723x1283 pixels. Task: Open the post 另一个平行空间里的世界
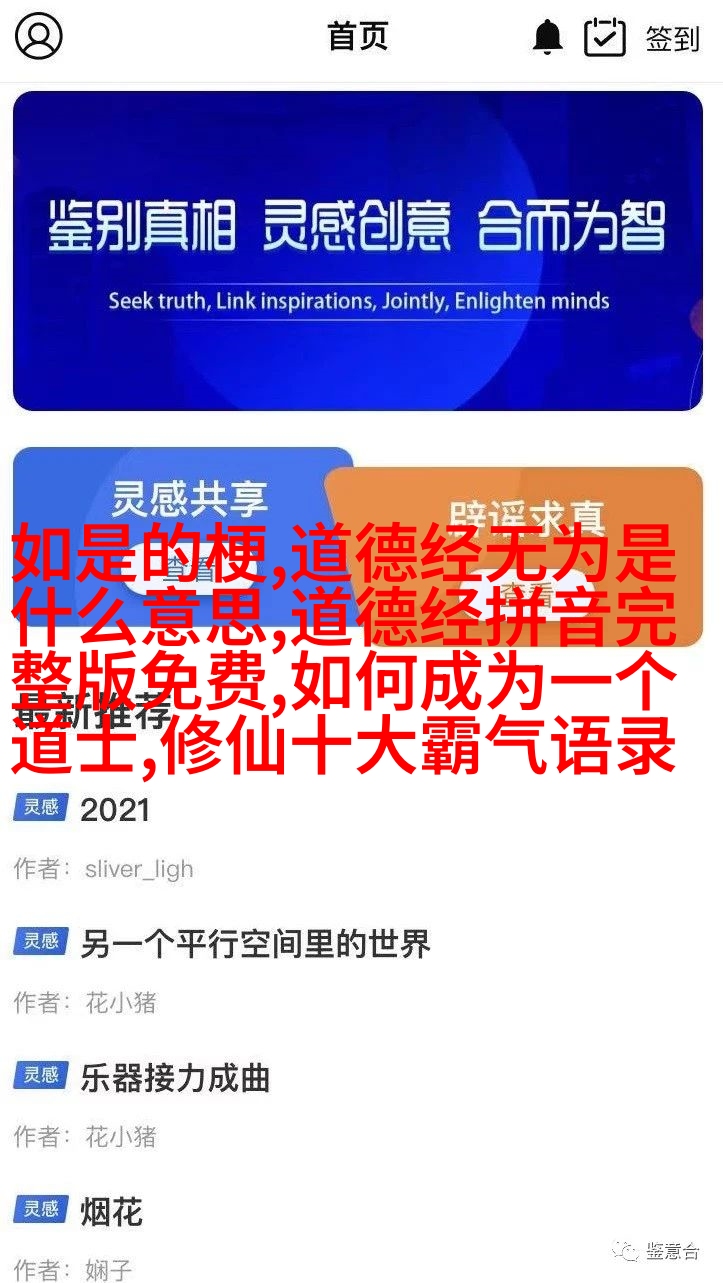254,944
